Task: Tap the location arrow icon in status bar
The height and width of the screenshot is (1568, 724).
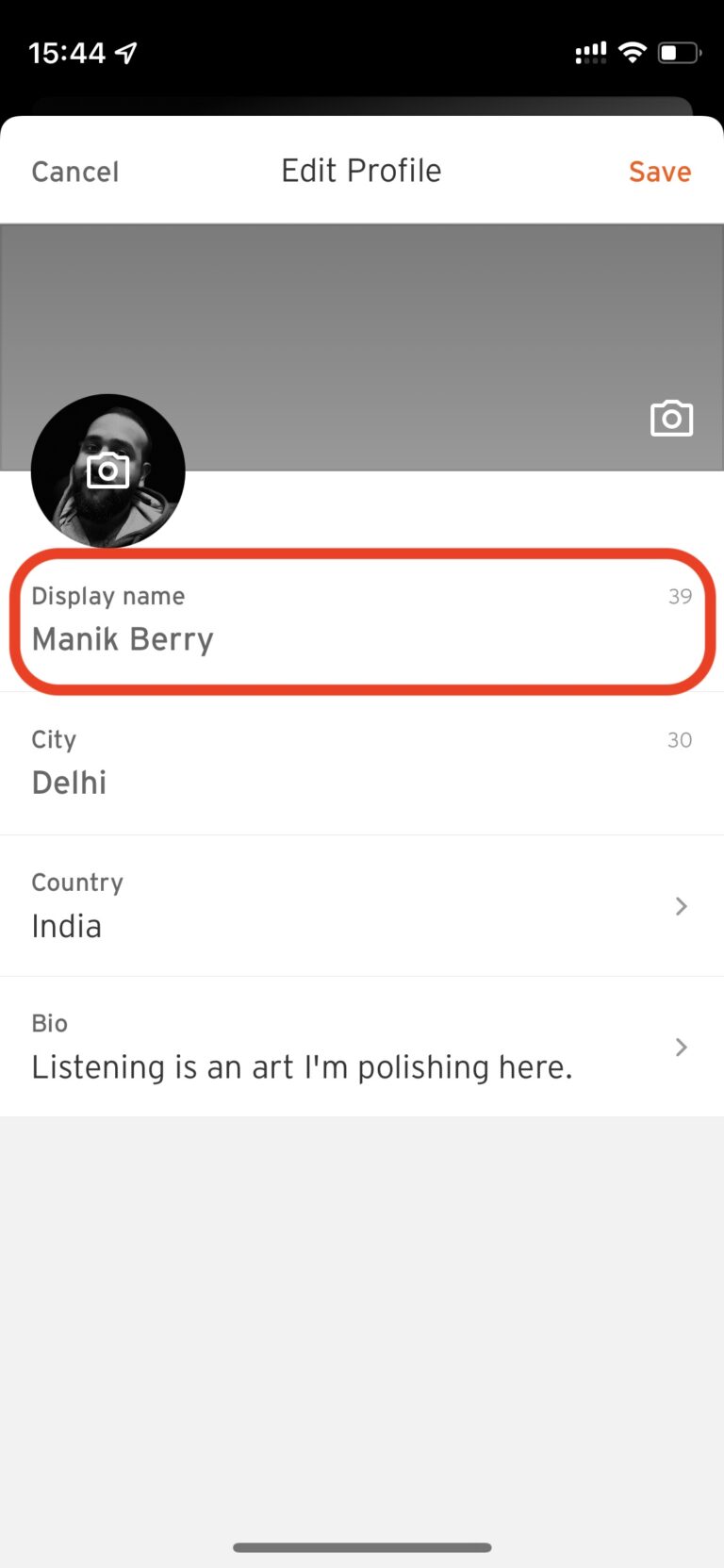Action: click(125, 52)
